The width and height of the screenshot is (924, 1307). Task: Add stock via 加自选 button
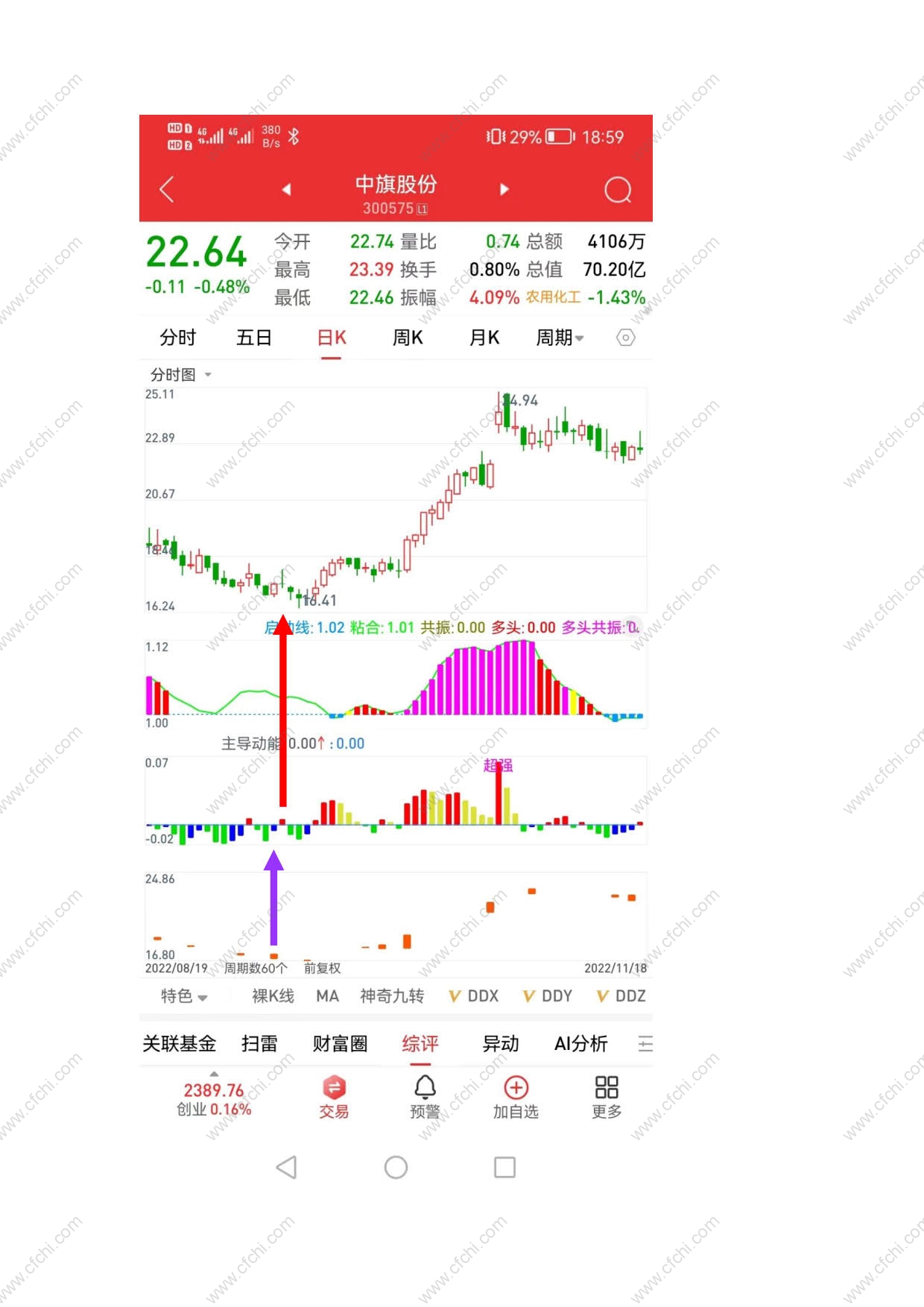[x=516, y=1098]
